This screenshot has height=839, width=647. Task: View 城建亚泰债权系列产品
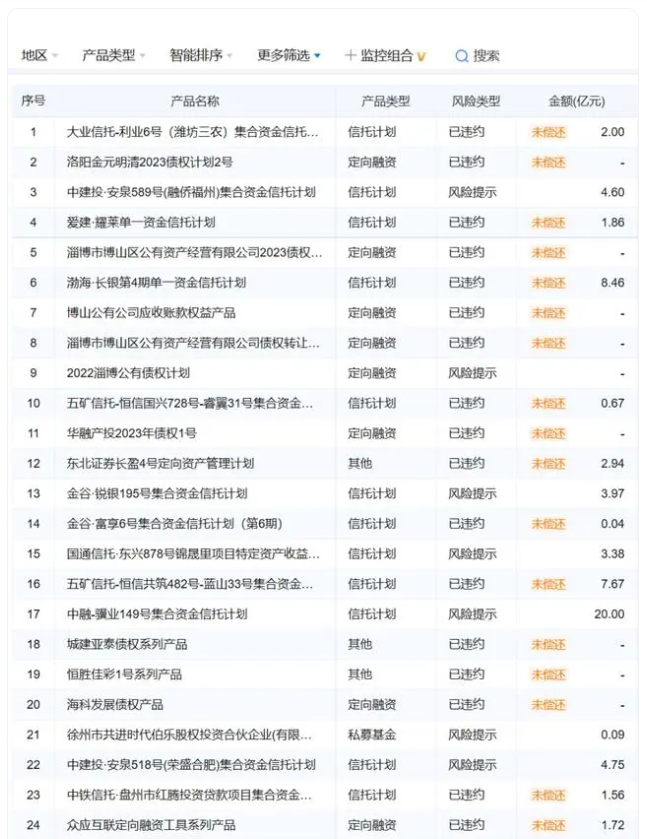tap(127, 644)
